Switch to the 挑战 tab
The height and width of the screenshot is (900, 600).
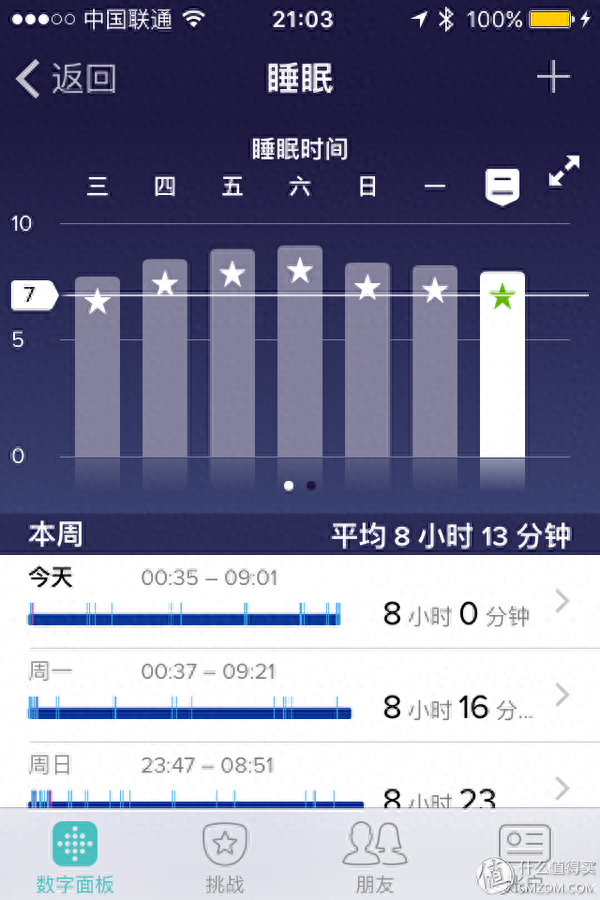[x=224, y=856]
